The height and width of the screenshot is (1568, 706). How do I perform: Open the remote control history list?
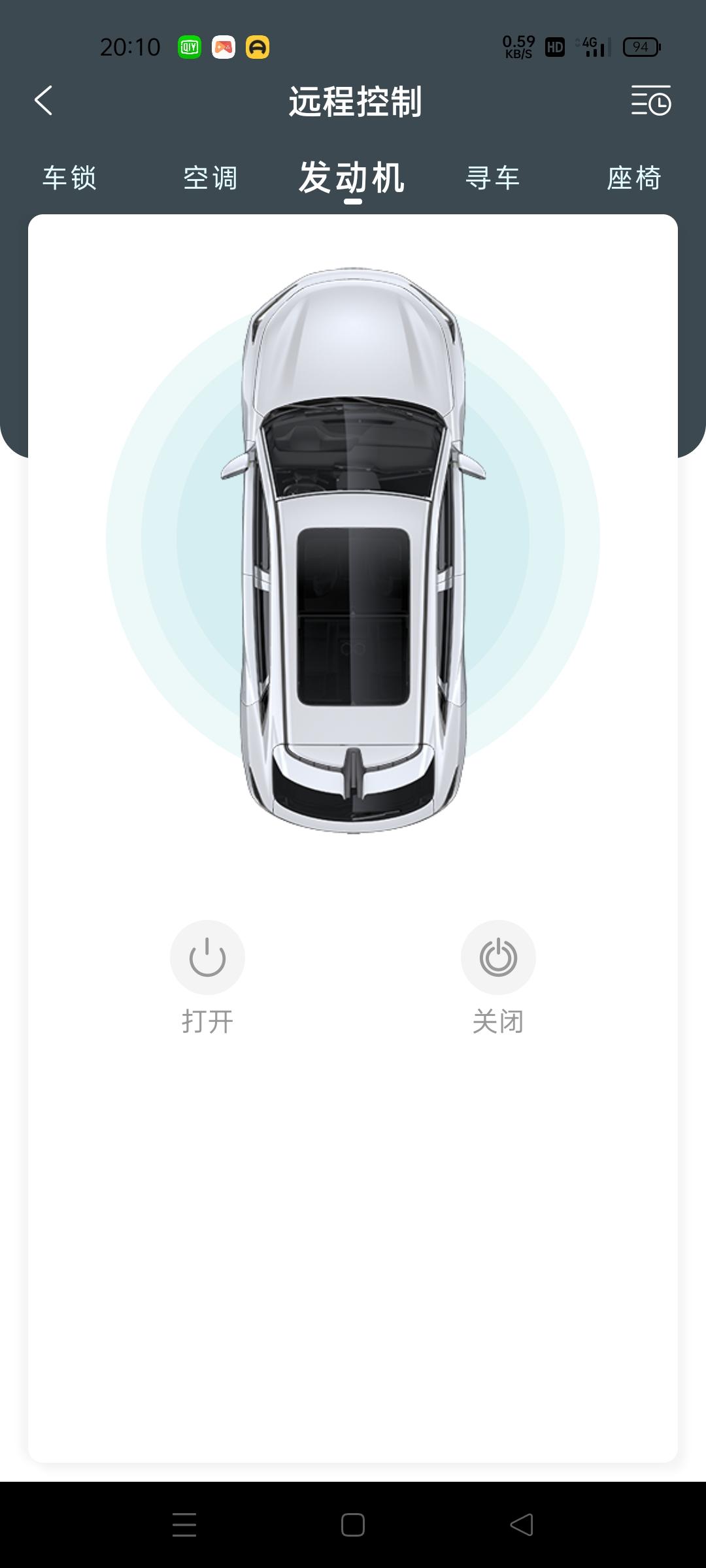650,101
